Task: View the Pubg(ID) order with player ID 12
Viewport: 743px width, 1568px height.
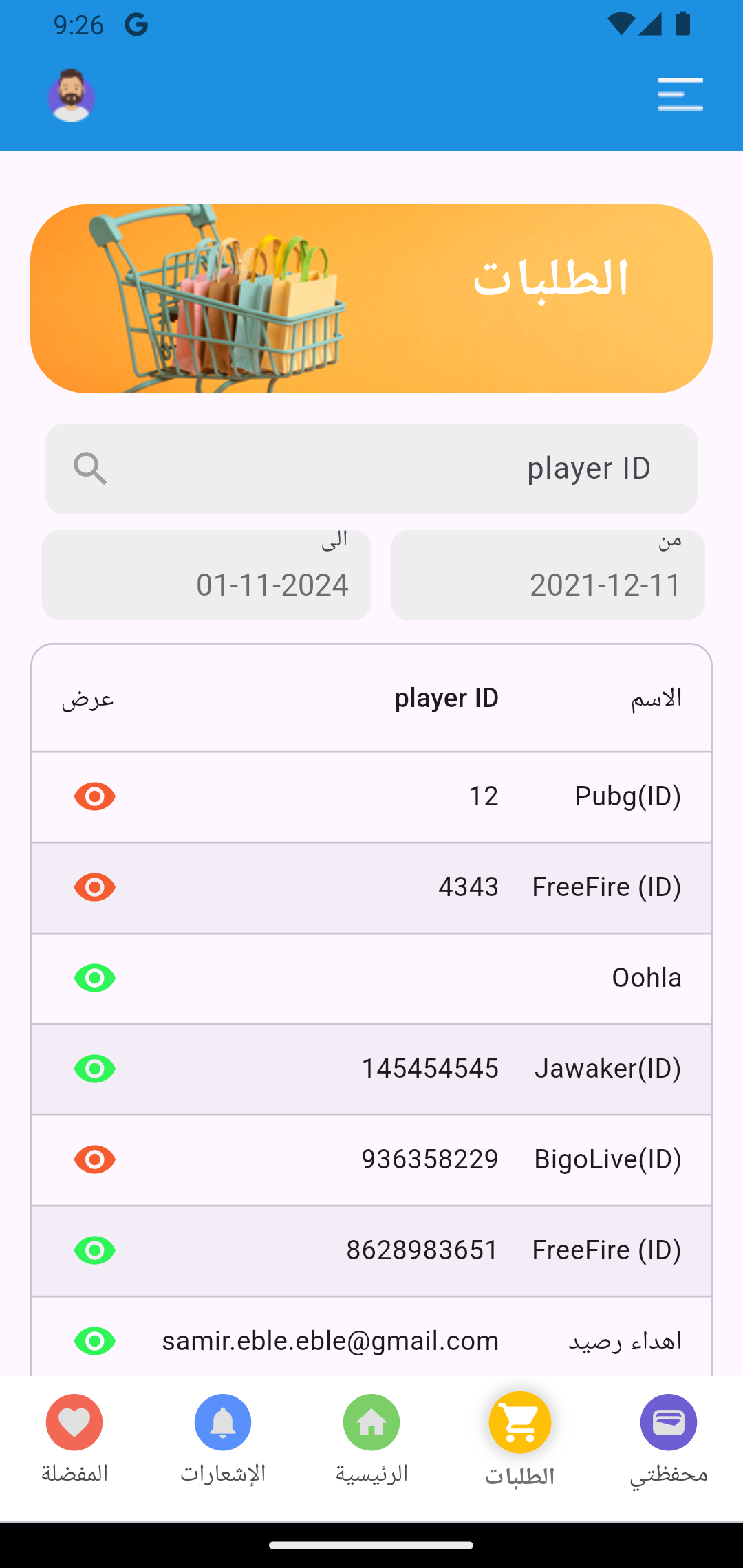Action: coord(95,796)
